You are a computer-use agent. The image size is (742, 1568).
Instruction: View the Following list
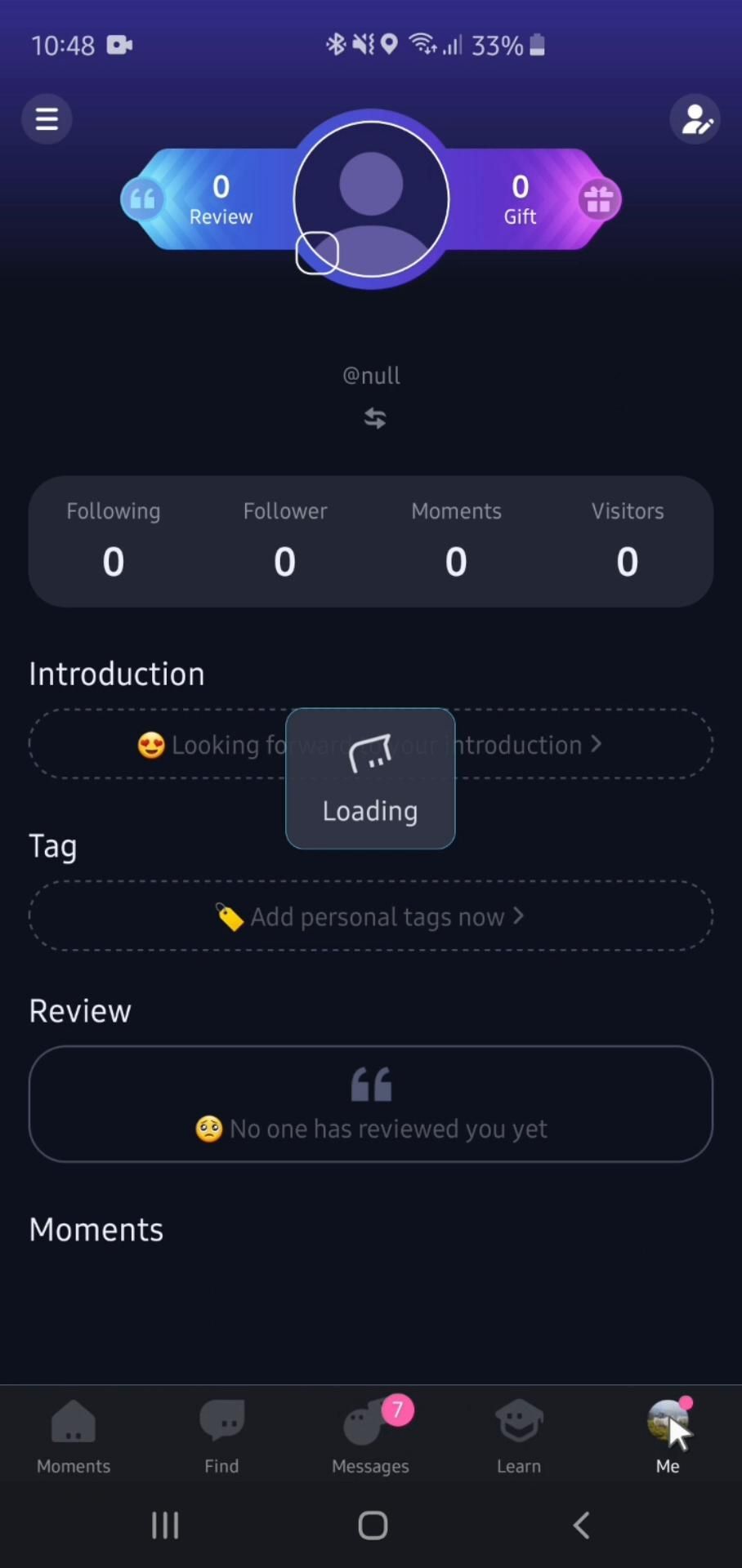pyautogui.click(x=114, y=541)
